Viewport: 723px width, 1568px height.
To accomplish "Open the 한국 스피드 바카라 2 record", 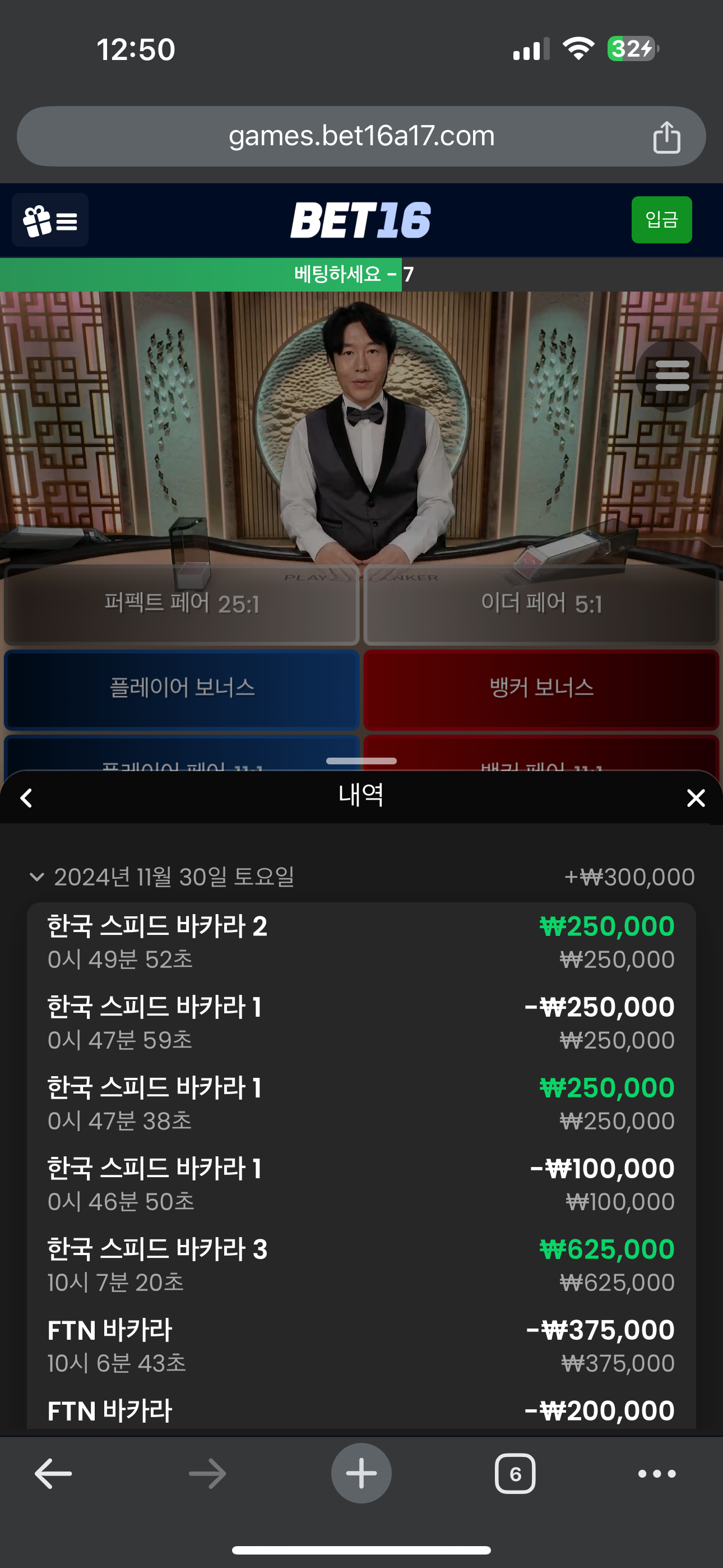I will [361, 942].
